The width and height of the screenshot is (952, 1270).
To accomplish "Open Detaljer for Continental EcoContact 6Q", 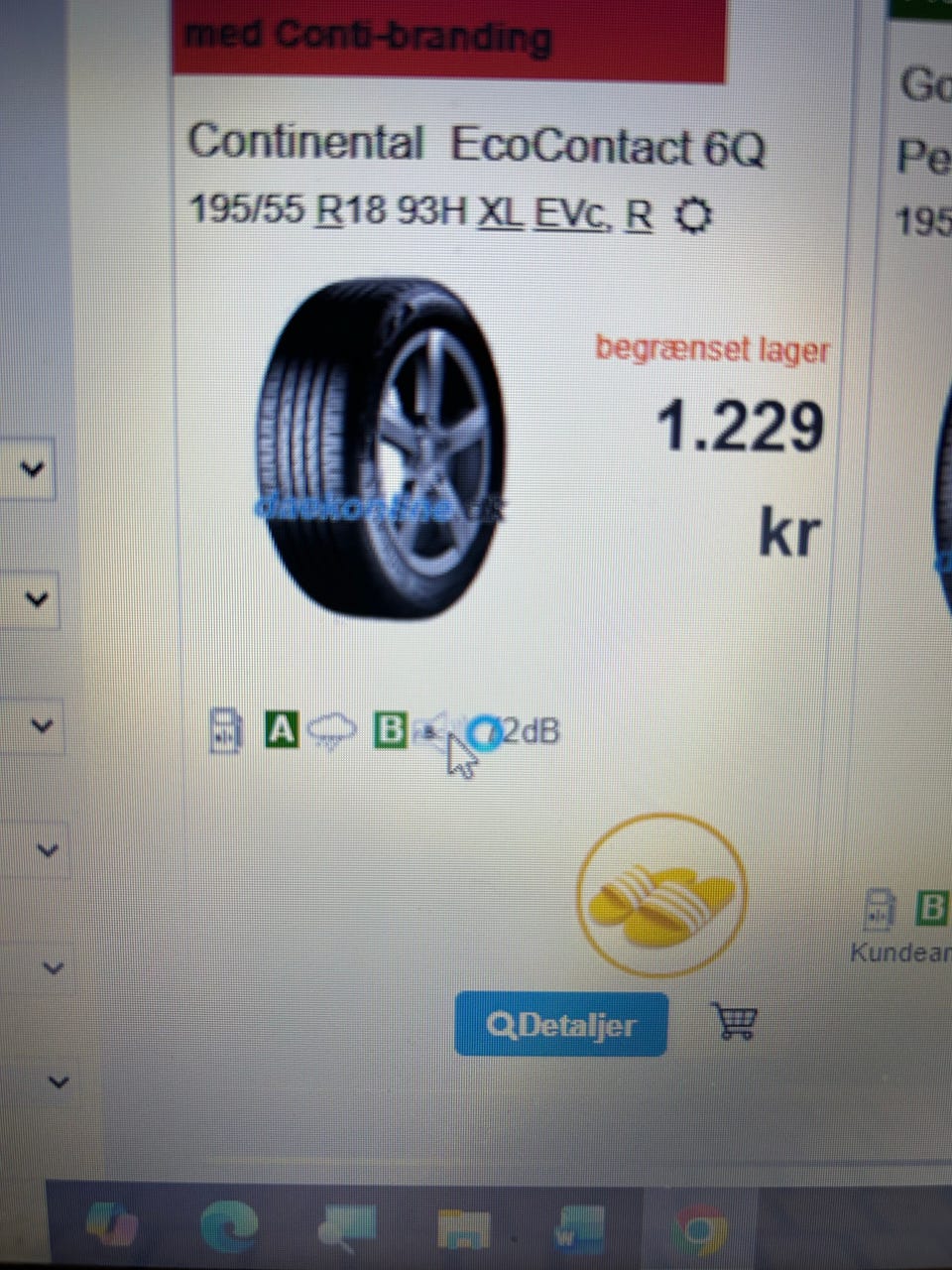I will (561, 1024).
